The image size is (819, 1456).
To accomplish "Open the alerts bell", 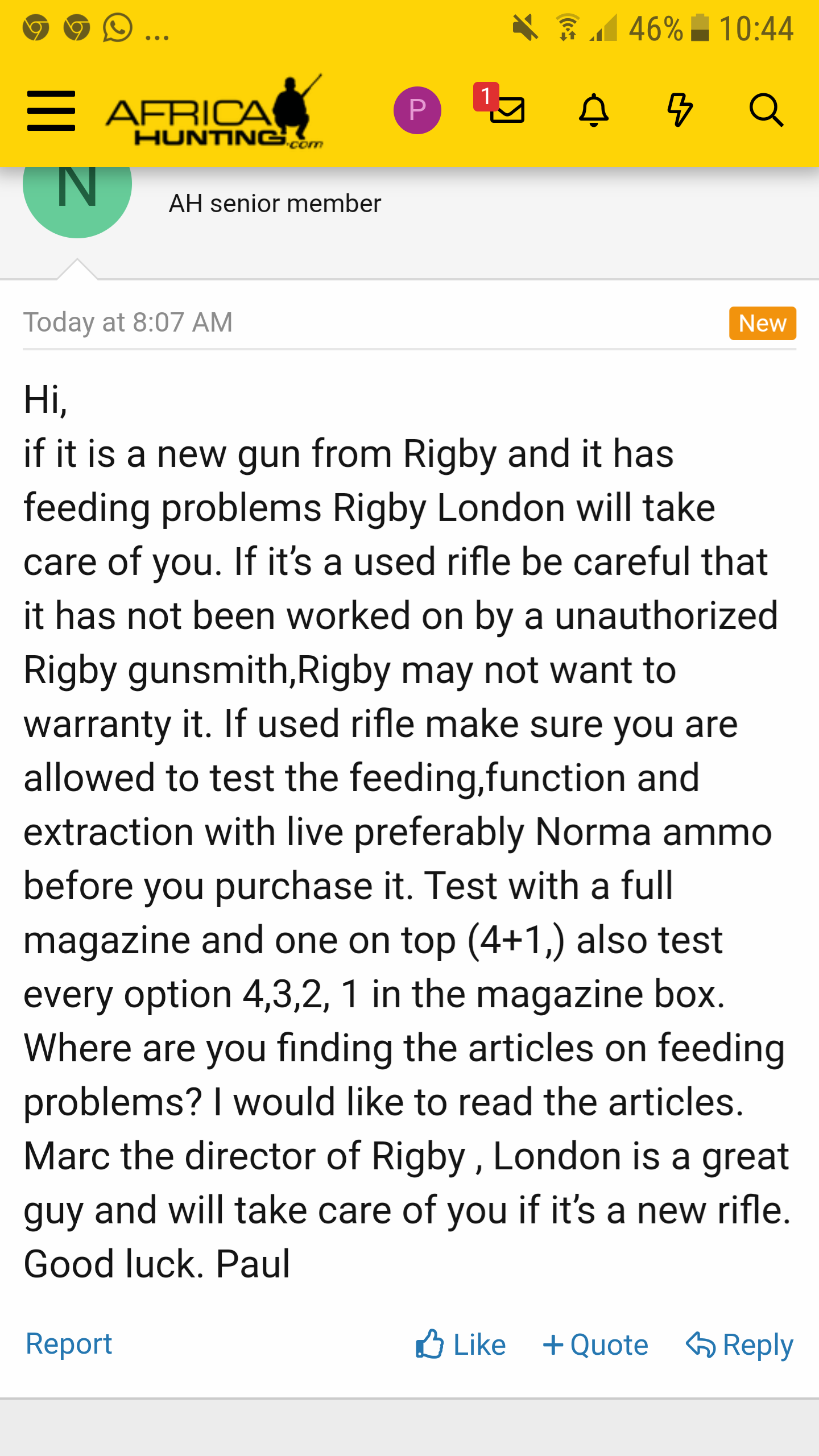I will [x=594, y=110].
